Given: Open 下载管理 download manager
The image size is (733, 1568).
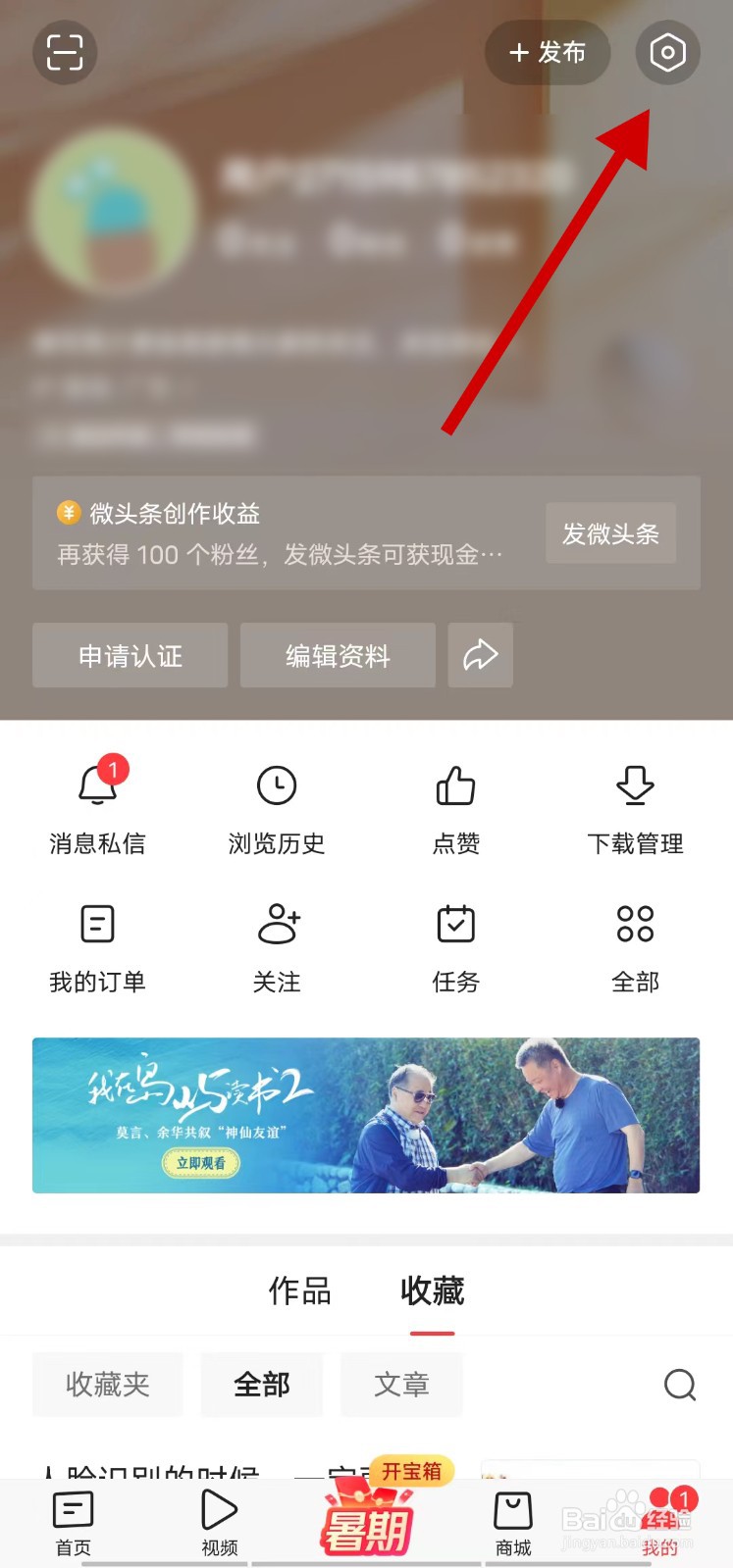Looking at the screenshot, I should click(635, 806).
